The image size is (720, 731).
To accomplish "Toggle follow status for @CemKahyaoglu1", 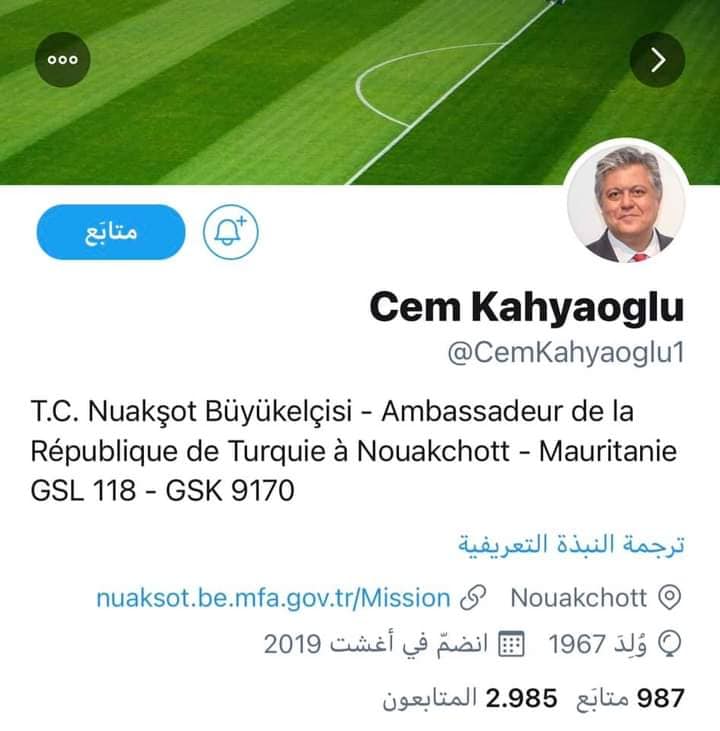I will (x=112, y=233).
